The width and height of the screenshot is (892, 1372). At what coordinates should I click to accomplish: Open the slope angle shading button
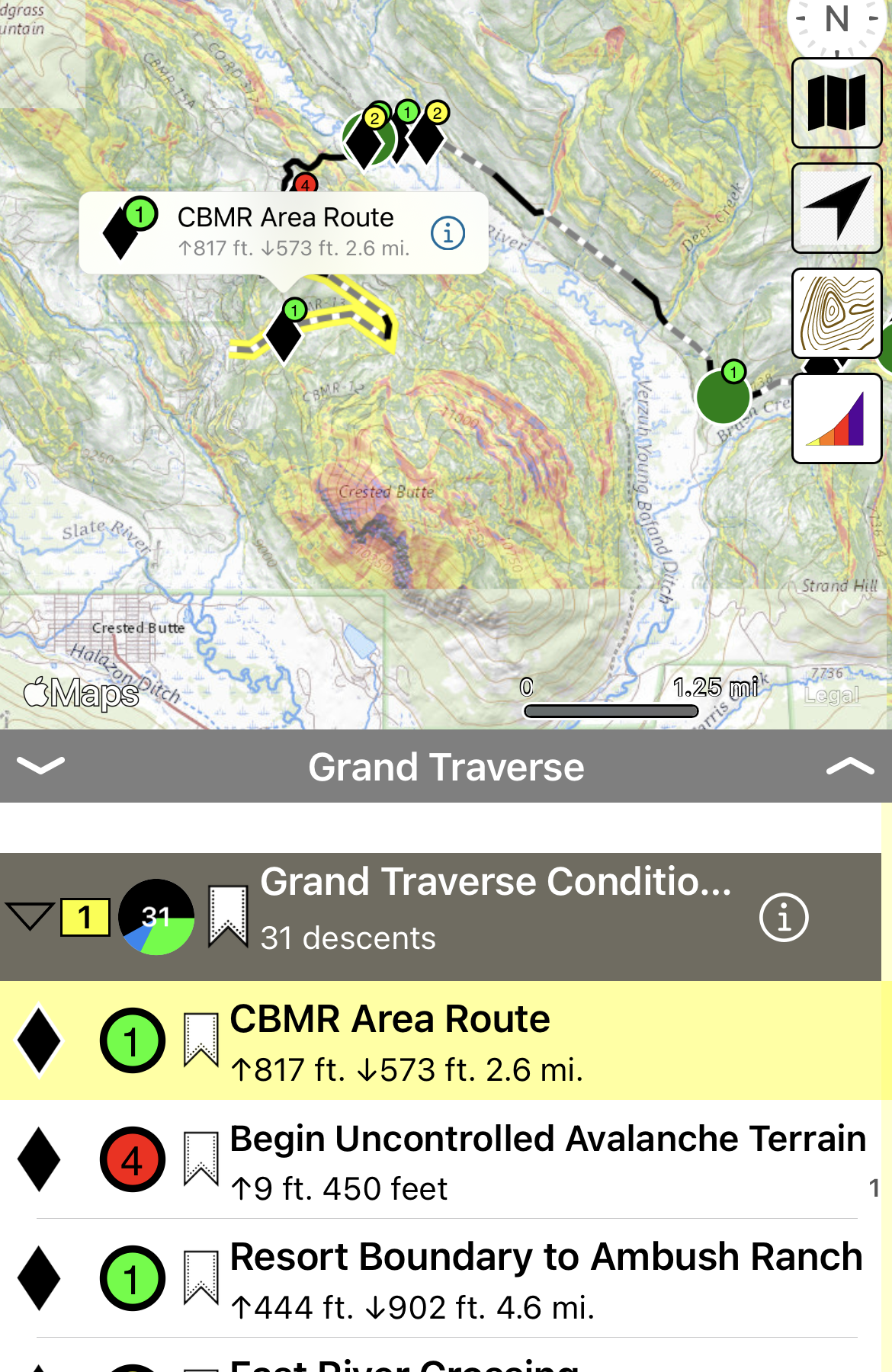pos(836,418)
